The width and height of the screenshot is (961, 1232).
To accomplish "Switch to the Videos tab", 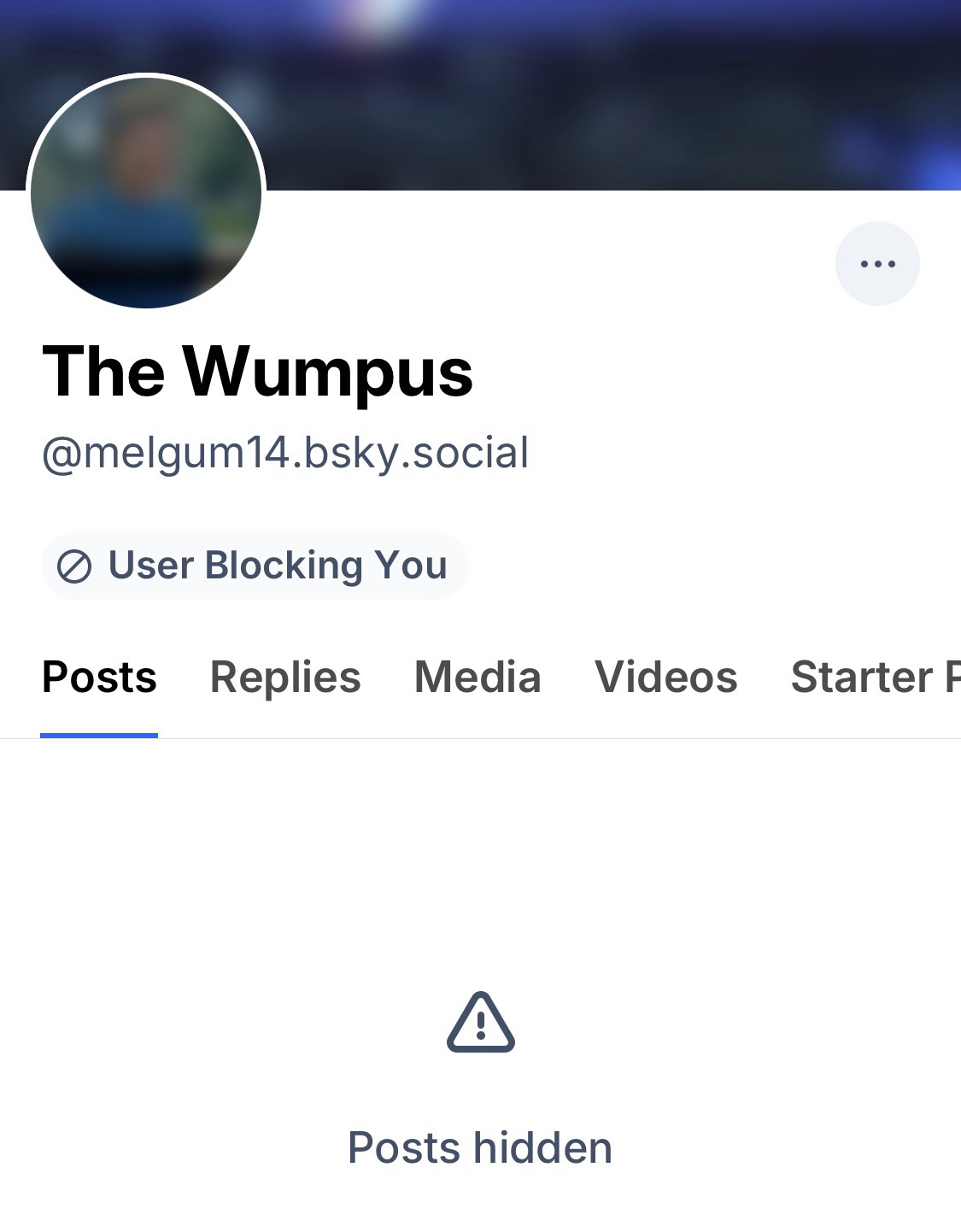I will [x=666, y=678].
